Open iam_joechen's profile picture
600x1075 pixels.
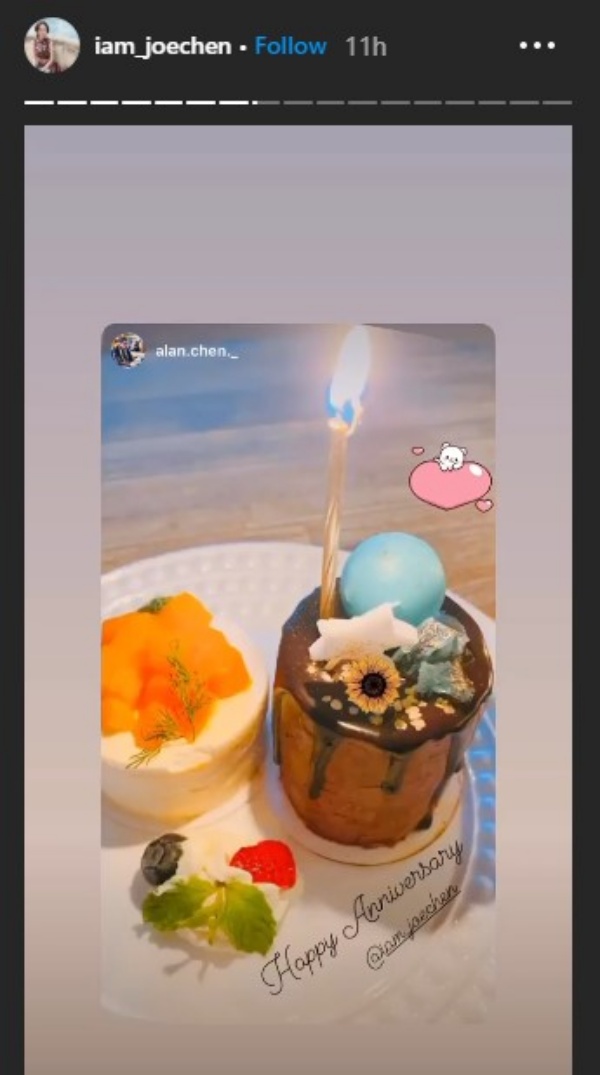coord(52,45)
